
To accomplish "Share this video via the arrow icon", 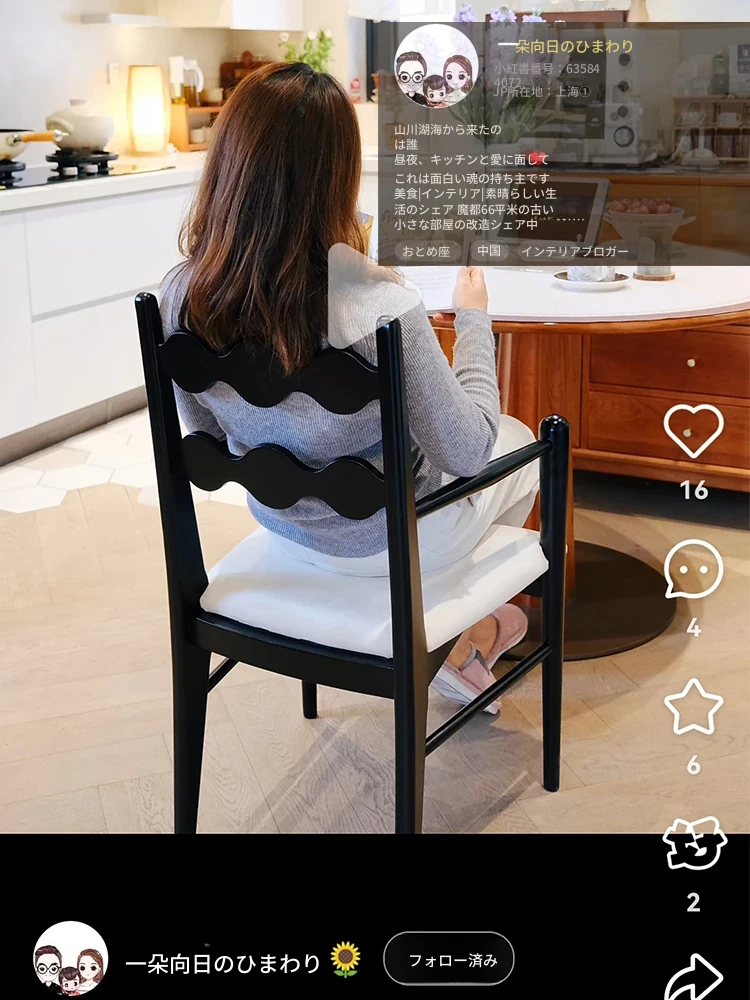I will tap(693, 978).
